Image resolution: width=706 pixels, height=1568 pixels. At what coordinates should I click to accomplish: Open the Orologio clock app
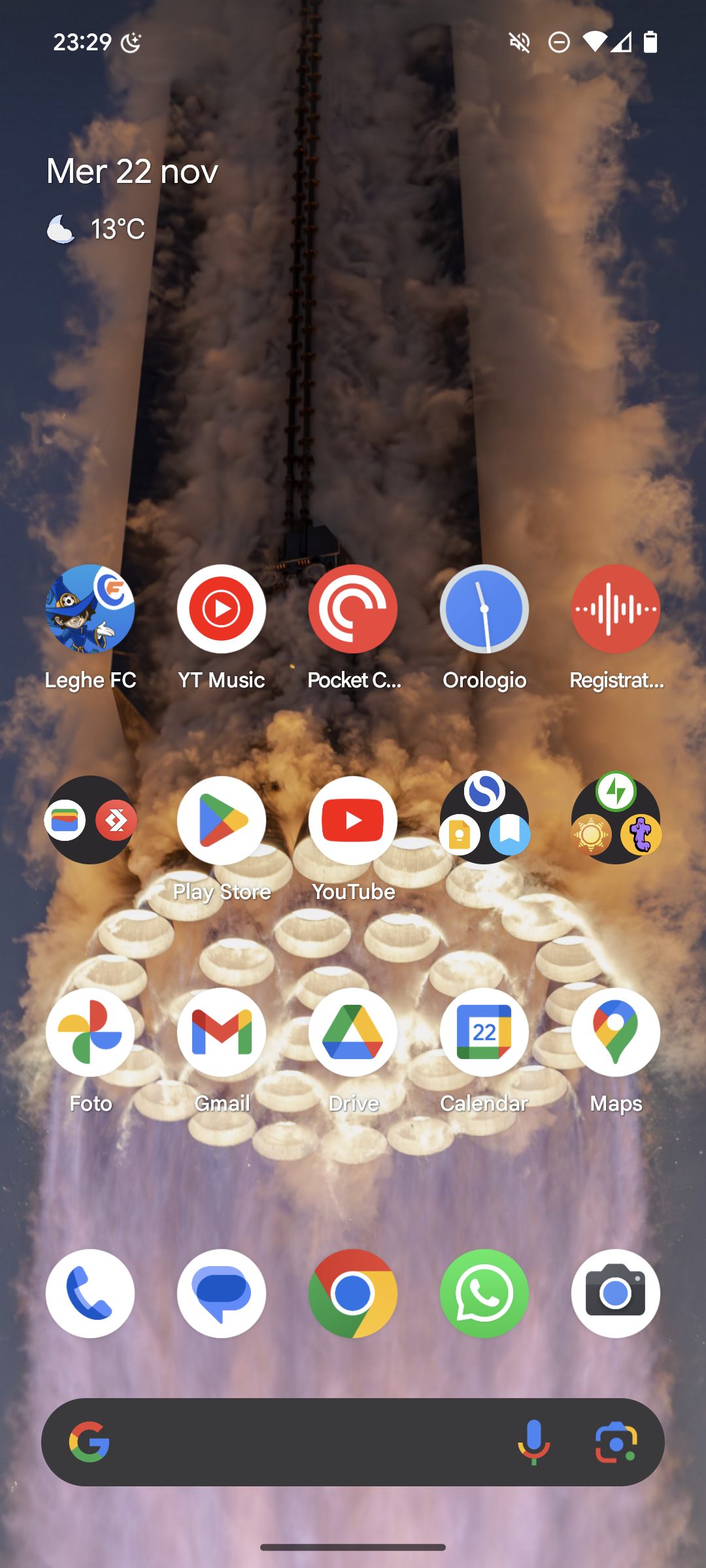(484, 610)
